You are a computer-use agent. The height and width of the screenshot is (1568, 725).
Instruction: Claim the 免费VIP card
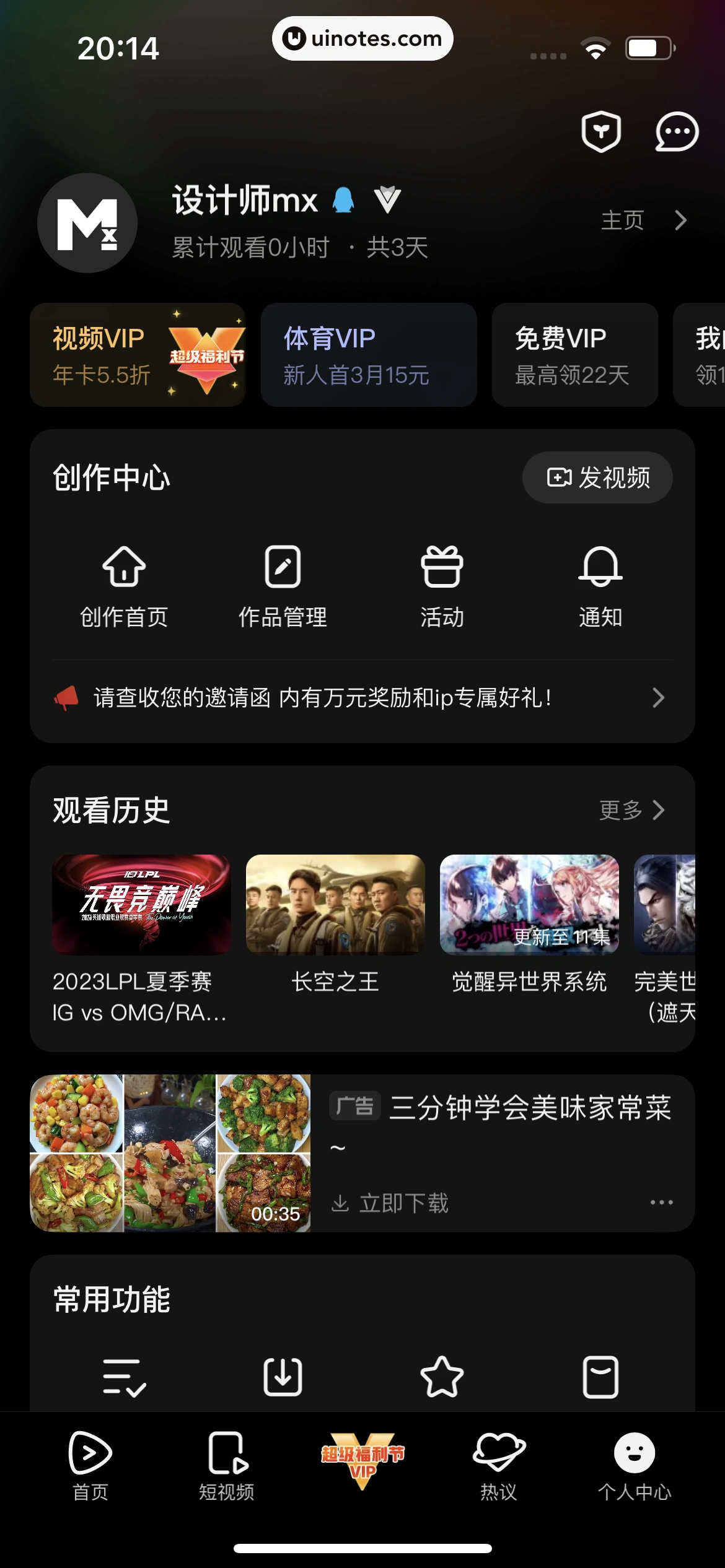[x=574, y=355]
